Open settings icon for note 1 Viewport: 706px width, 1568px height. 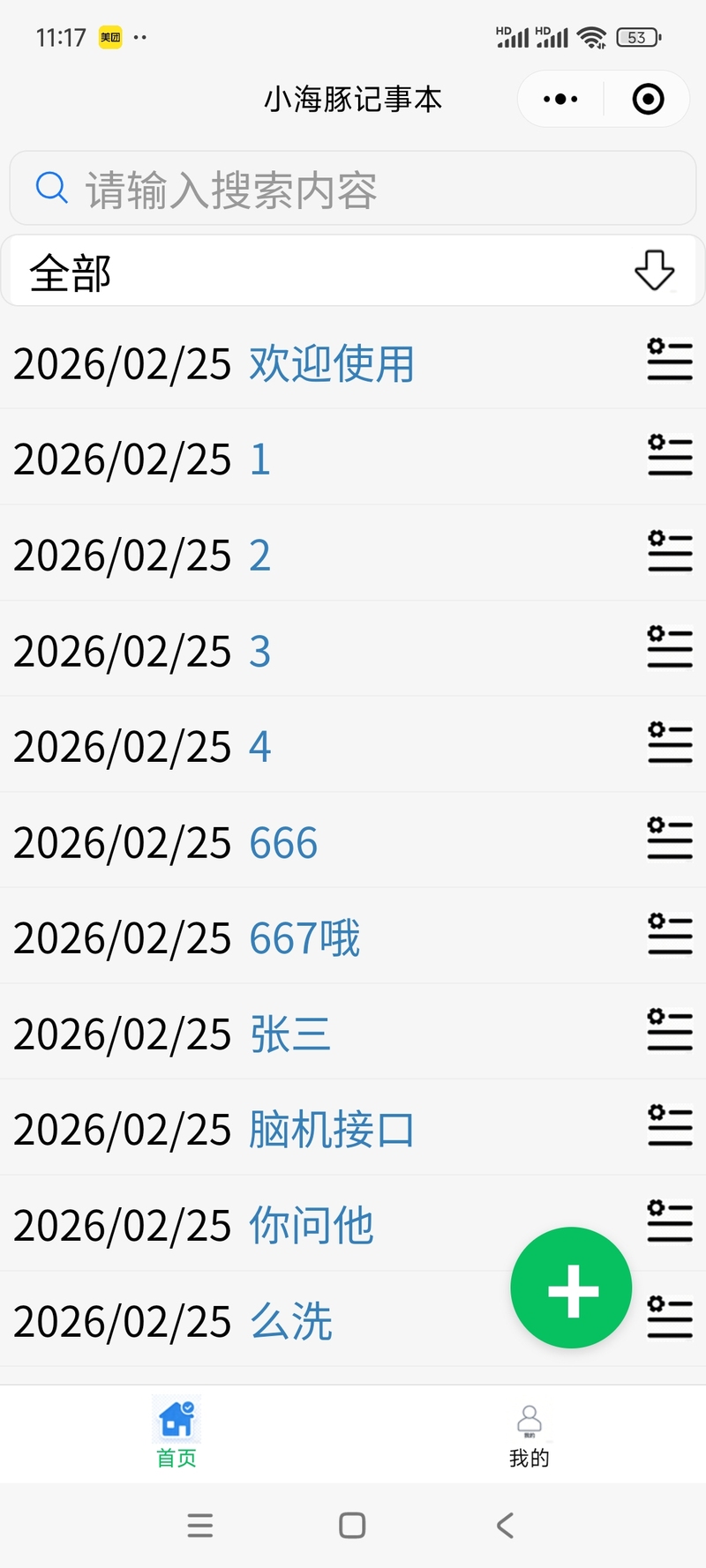[x=670, y=455]
